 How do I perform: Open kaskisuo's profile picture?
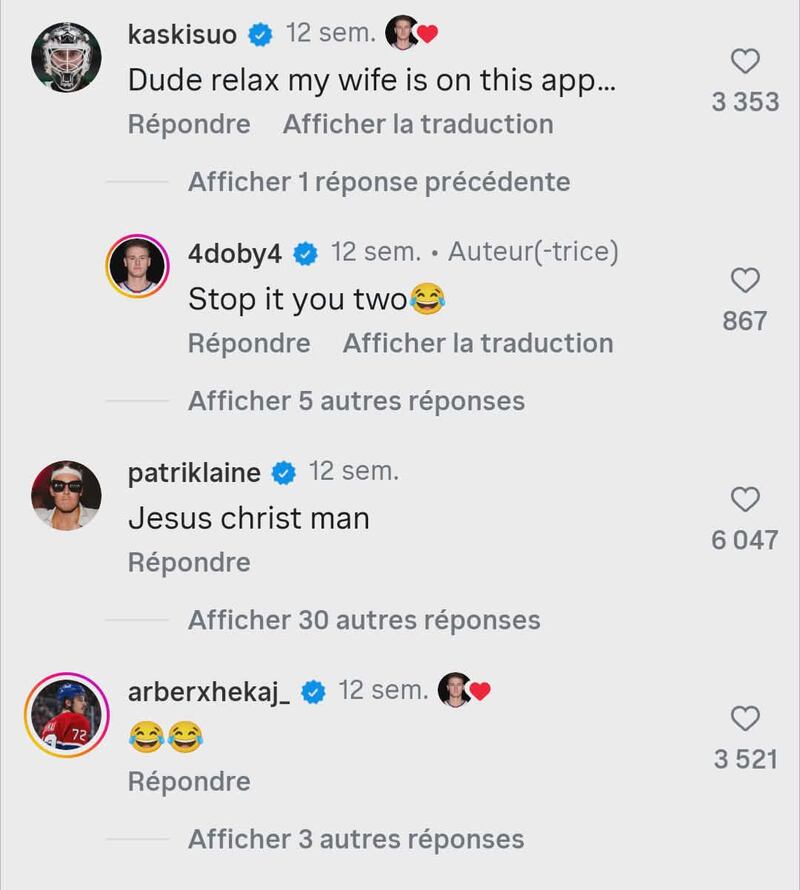click(66, 57)
